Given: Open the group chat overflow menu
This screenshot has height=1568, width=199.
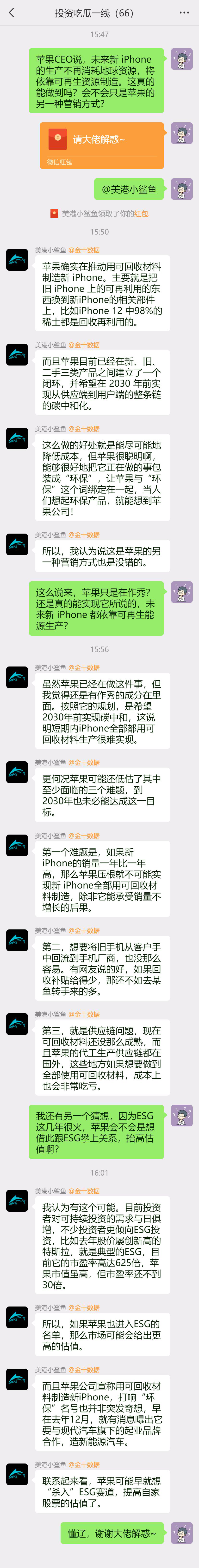Looking at the screenshot, I should pos(184,13).
